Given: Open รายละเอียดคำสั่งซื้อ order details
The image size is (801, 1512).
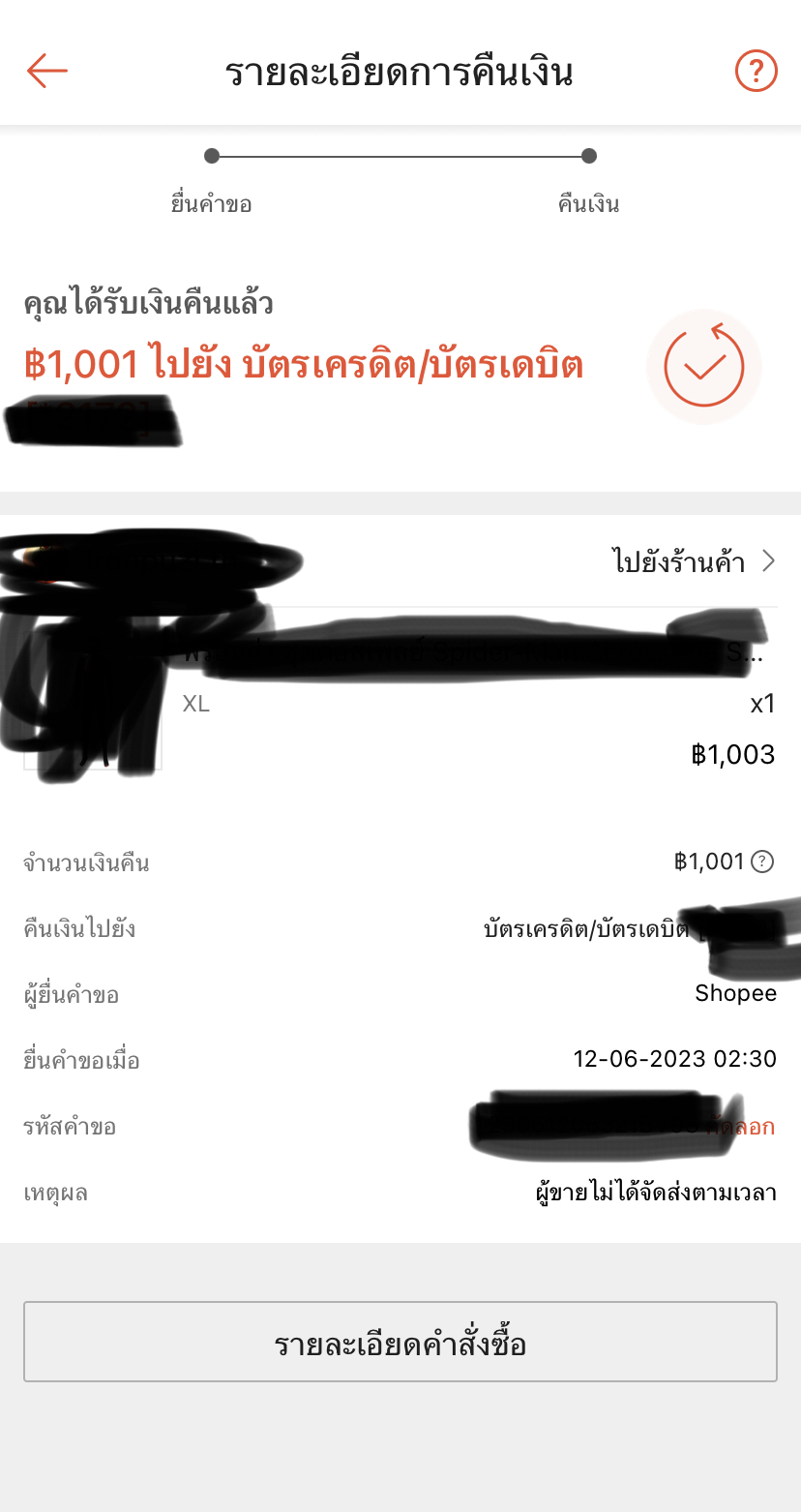Looking at the screenshot, I should click(400, 1342).
